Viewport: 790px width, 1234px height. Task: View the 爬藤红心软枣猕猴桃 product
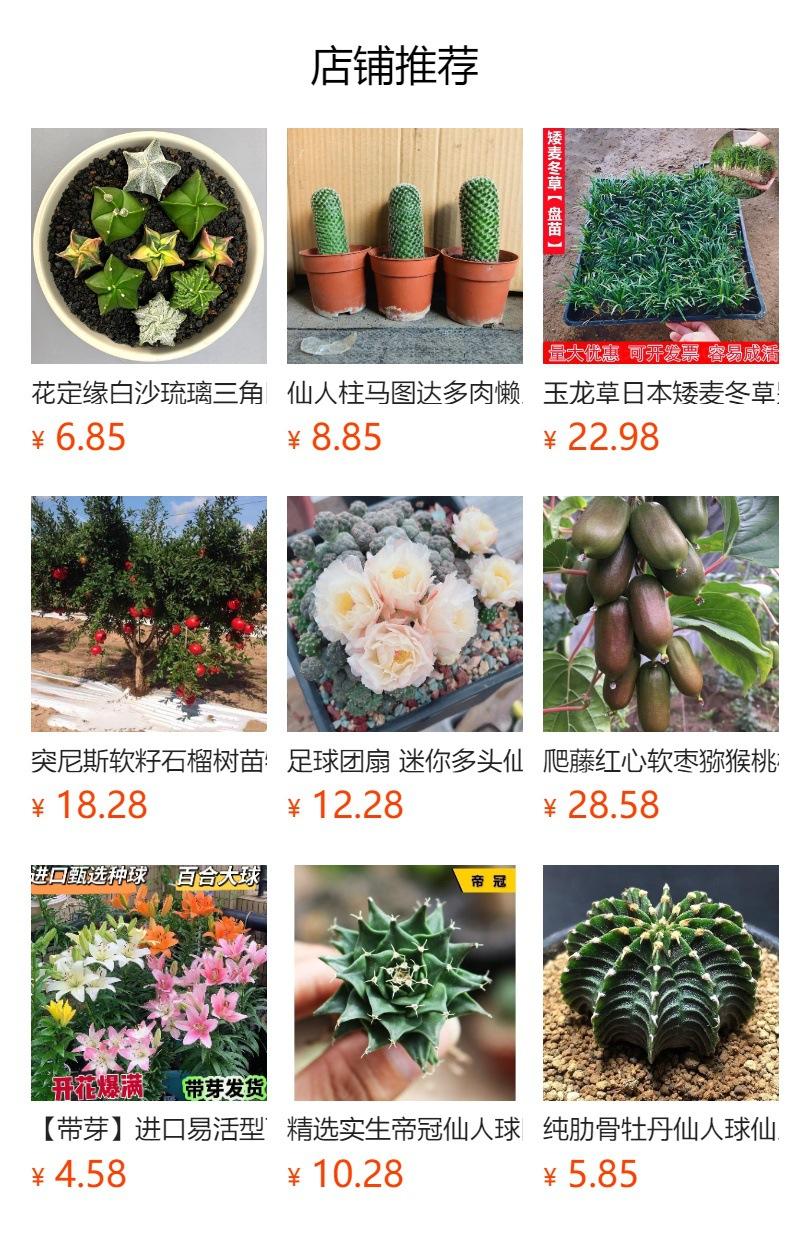pos(661,660)
